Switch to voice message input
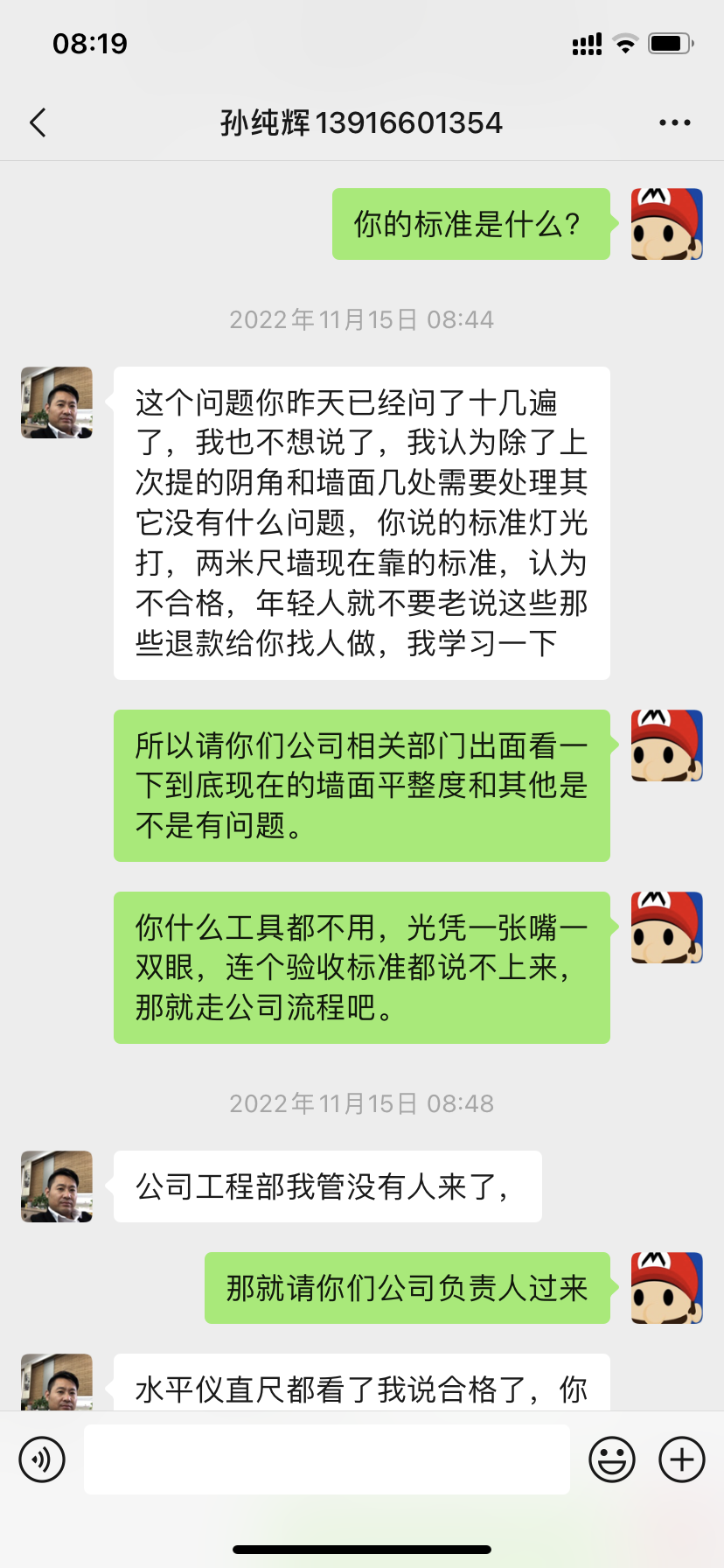 pyautogui.click(x=42, y=1459)
